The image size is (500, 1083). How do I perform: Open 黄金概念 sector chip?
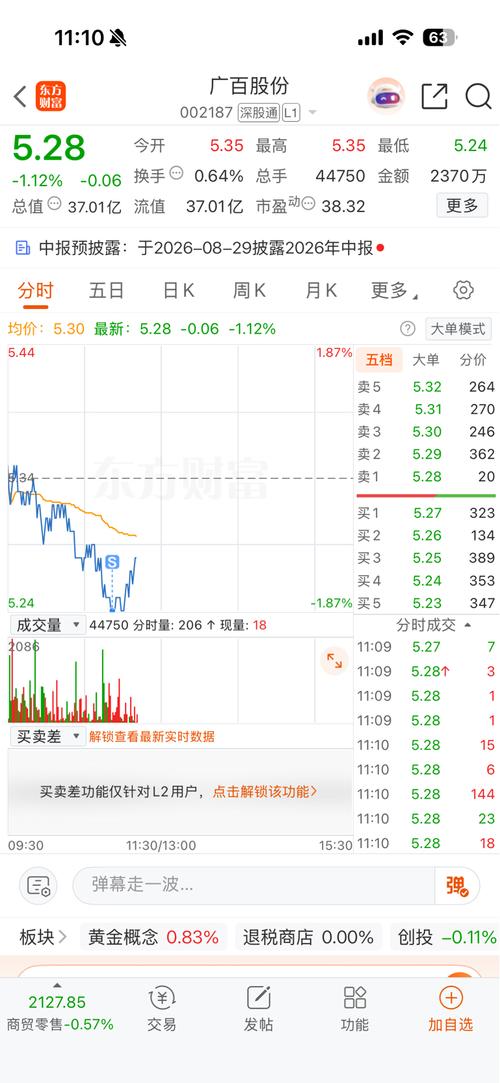click(x=153, y=937)
